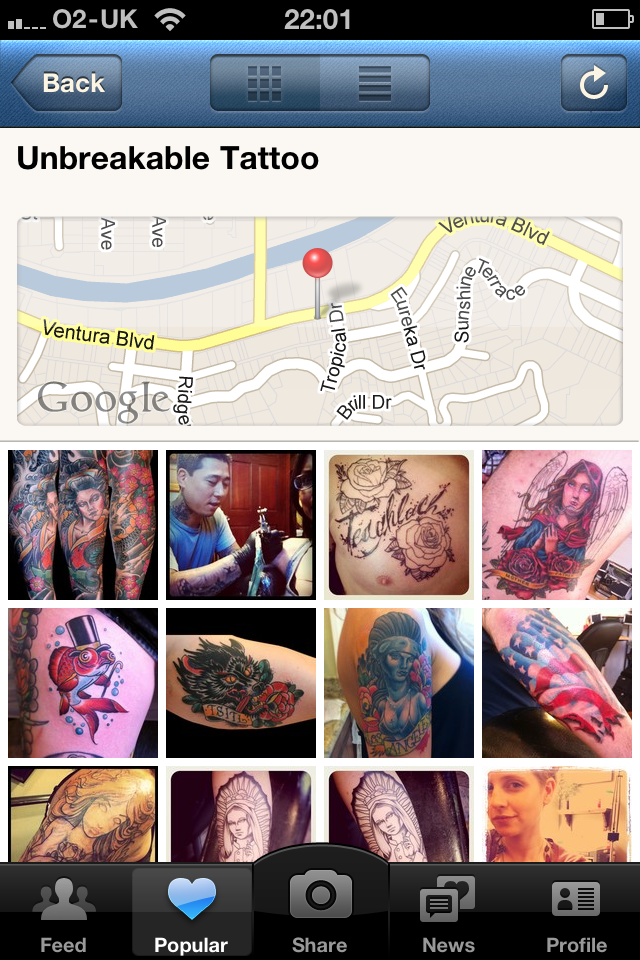
Task: Select the Popular tab
Action: pyautogui.click(x=191, y=915)
